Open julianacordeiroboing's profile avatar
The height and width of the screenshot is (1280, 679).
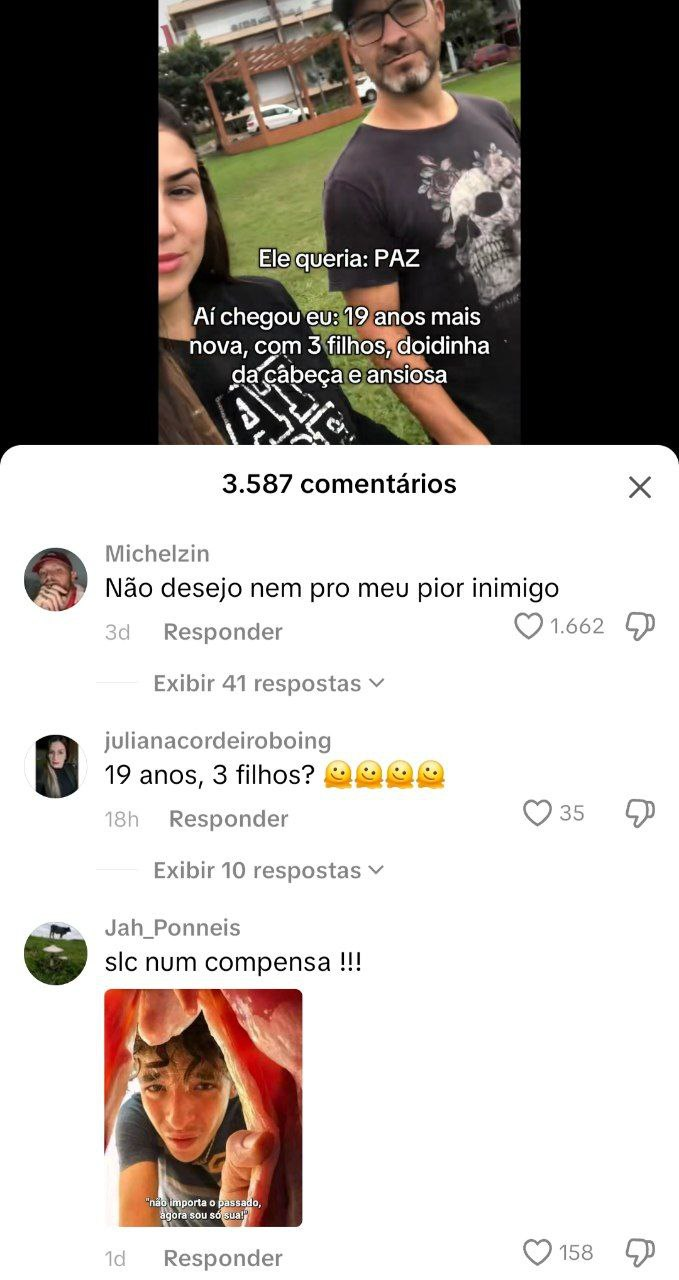click(56, 766)
